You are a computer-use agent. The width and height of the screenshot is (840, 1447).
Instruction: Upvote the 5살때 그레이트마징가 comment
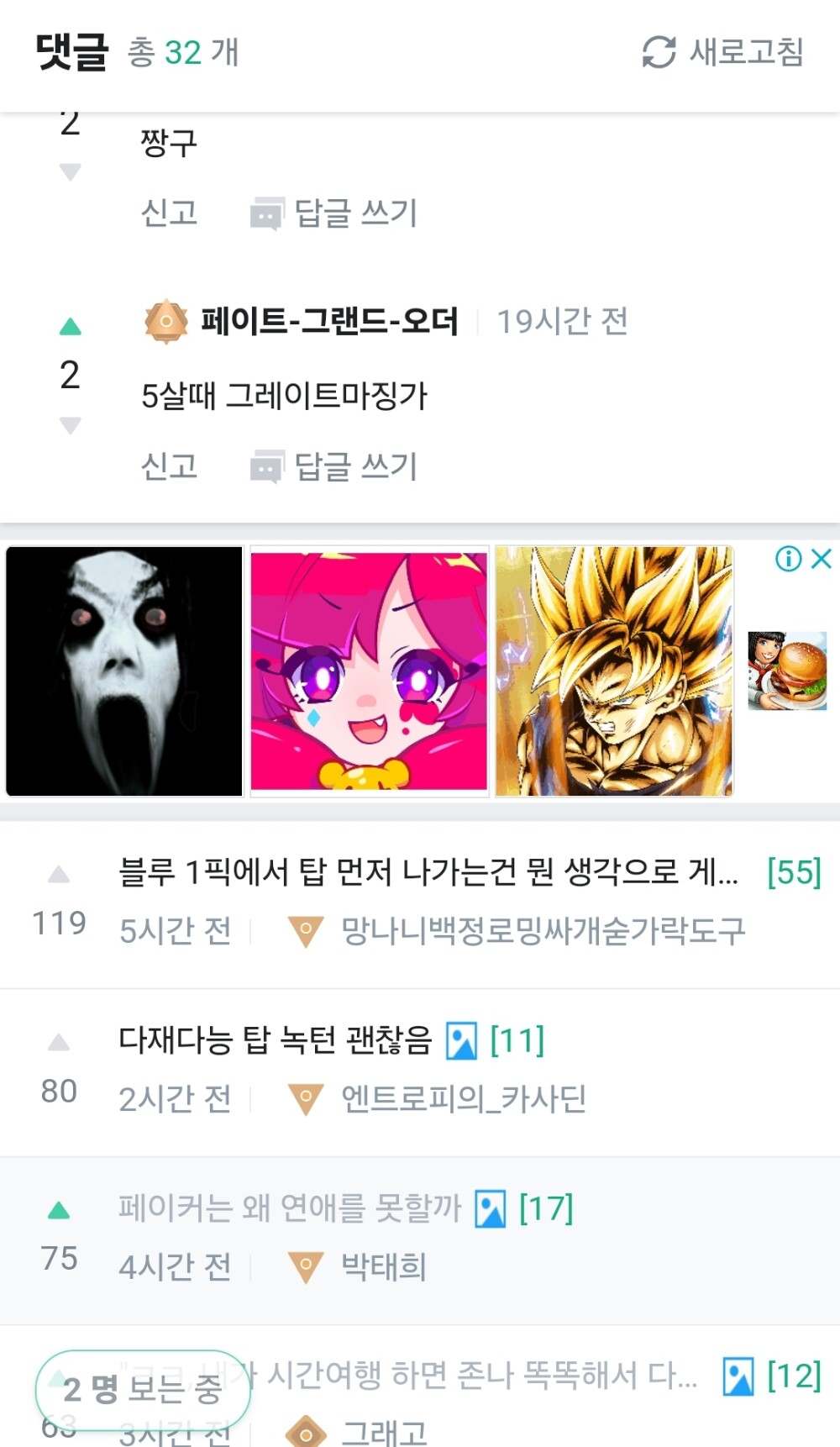coord(71,327)
